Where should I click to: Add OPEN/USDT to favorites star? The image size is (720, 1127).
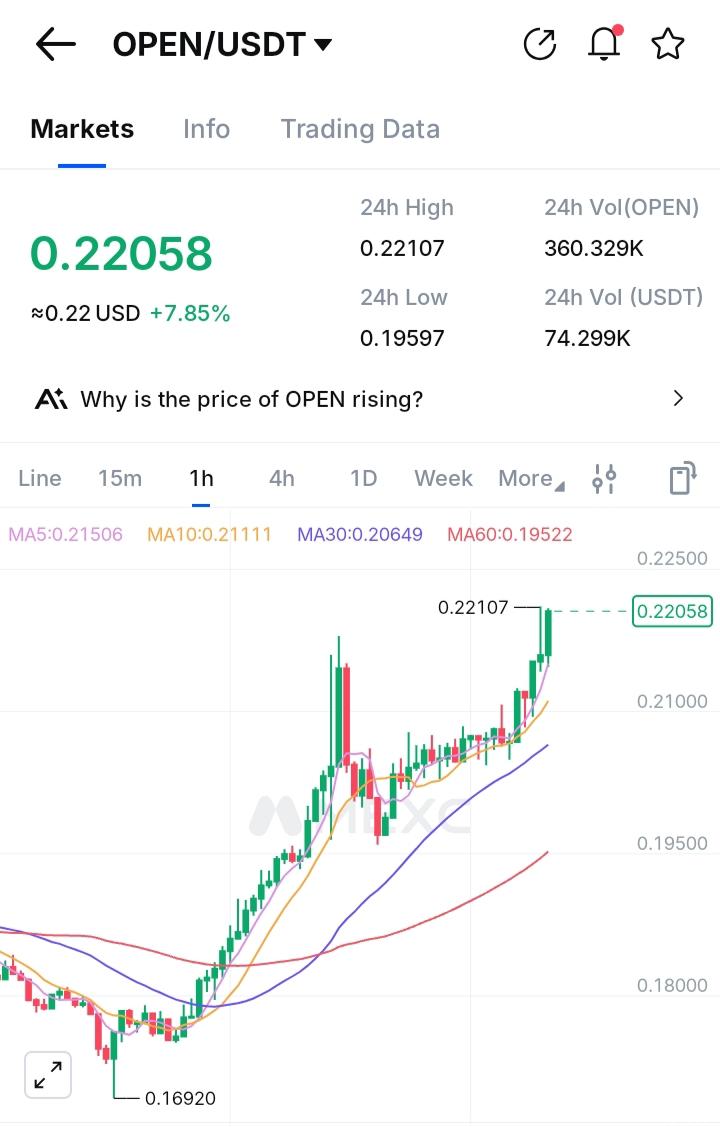pos(667,44)
